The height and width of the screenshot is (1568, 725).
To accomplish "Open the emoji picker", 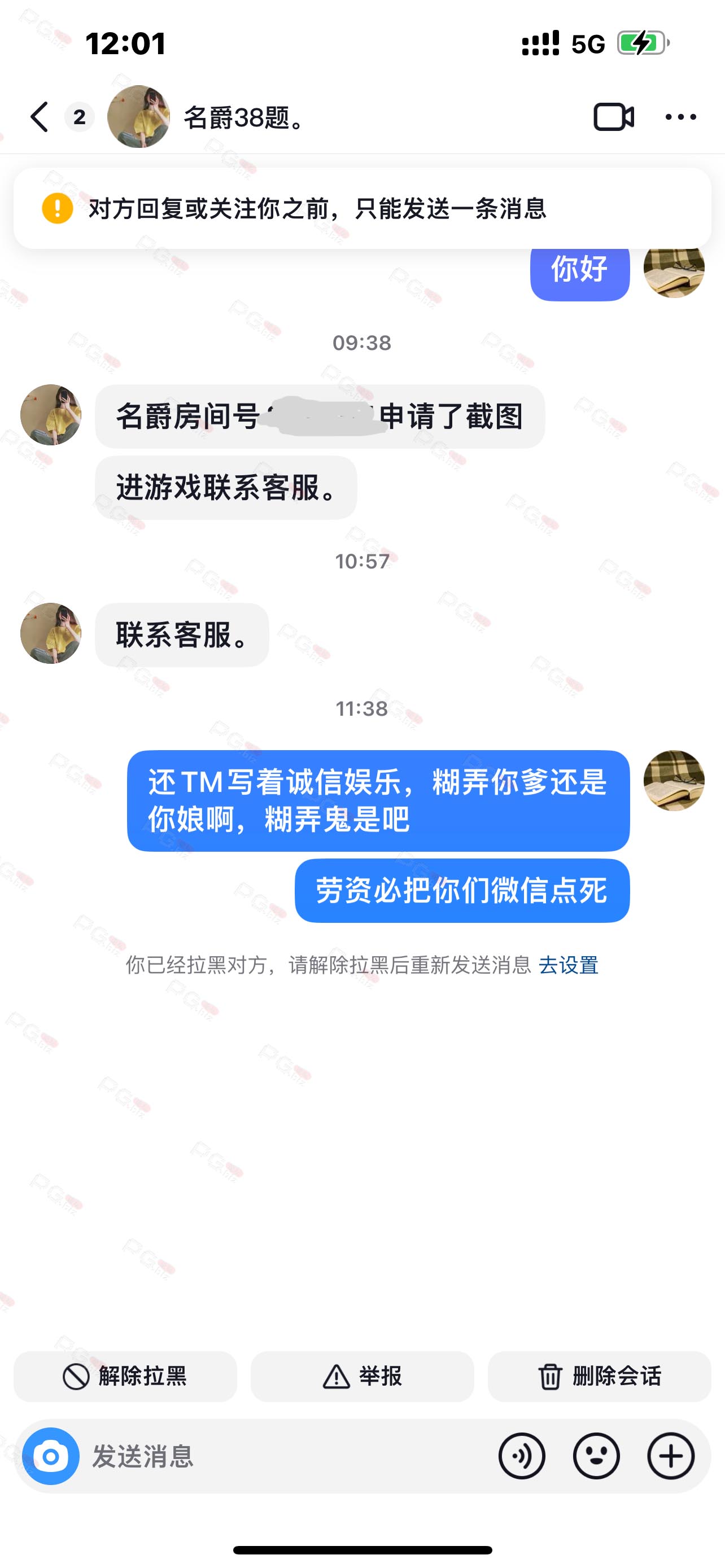I will (597, 1456).
